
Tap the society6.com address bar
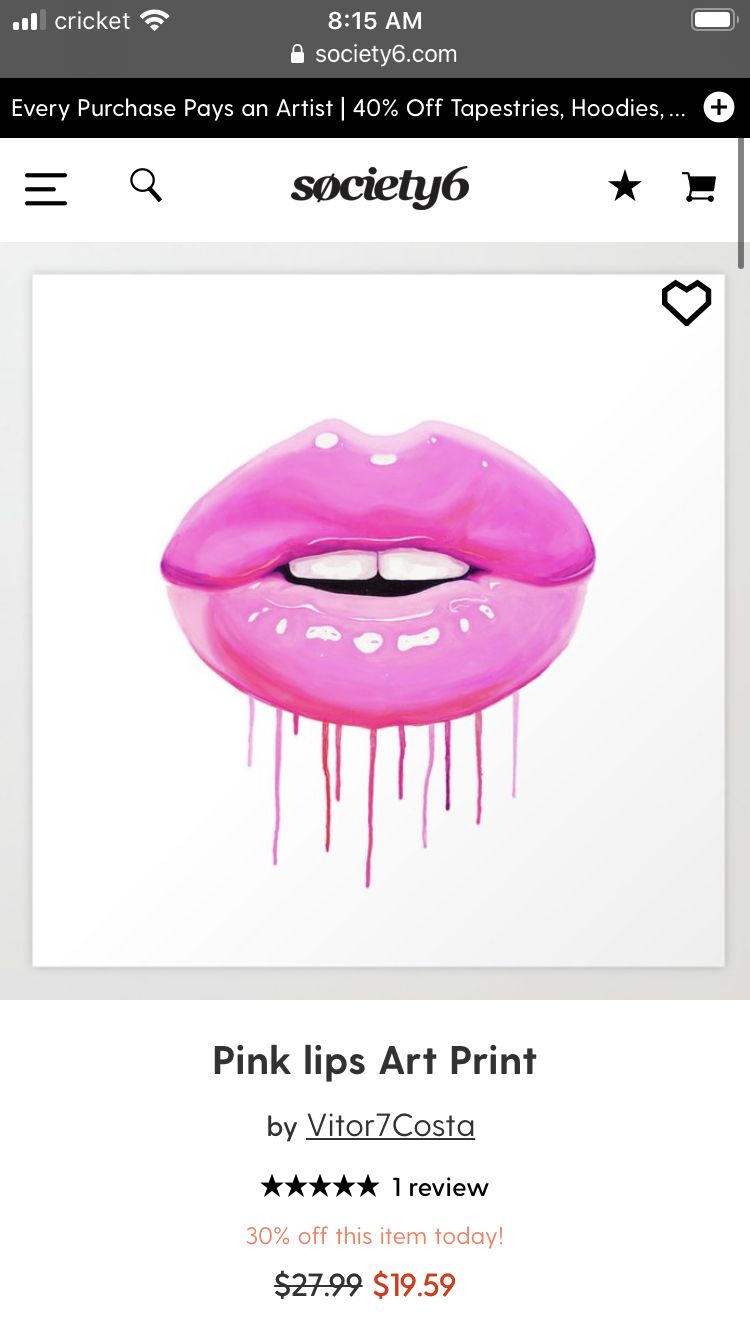pos(375,54)
